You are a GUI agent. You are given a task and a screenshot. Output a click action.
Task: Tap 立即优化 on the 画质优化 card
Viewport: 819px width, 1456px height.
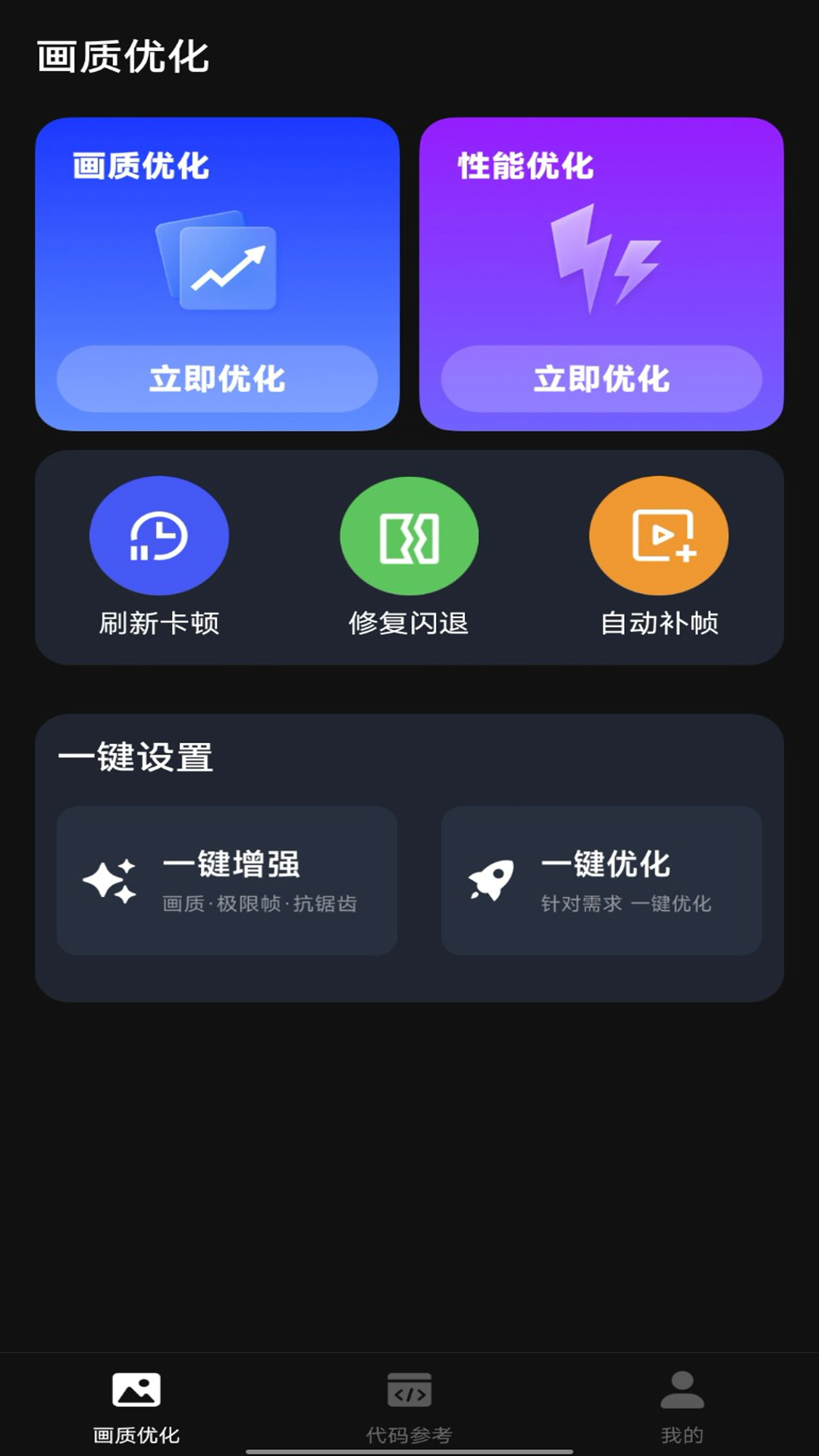(x=217, y=379)
